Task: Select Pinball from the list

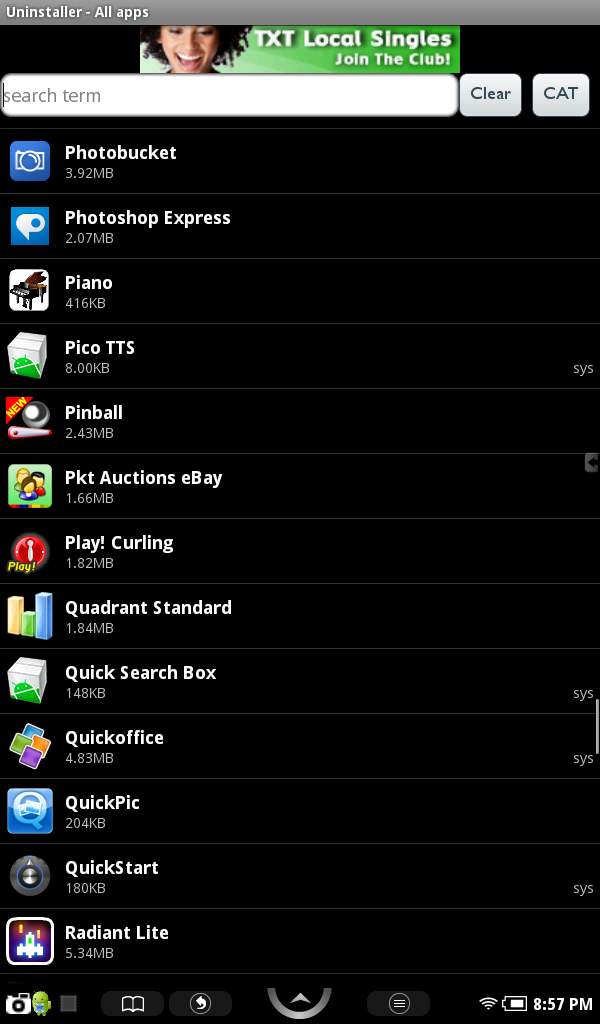Action: click(300, 421)
